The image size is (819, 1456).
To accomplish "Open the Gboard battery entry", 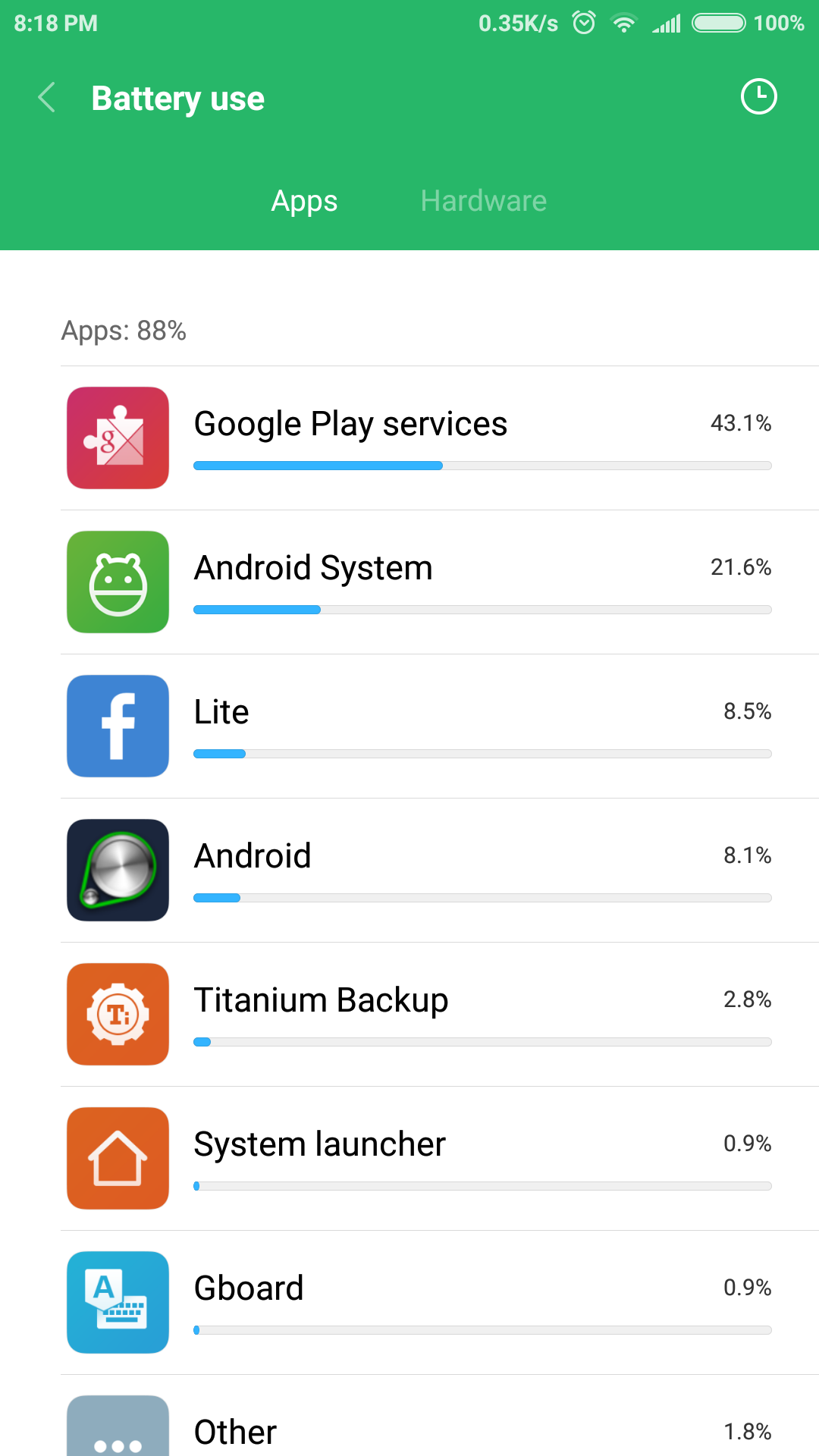I will 425,1303.
